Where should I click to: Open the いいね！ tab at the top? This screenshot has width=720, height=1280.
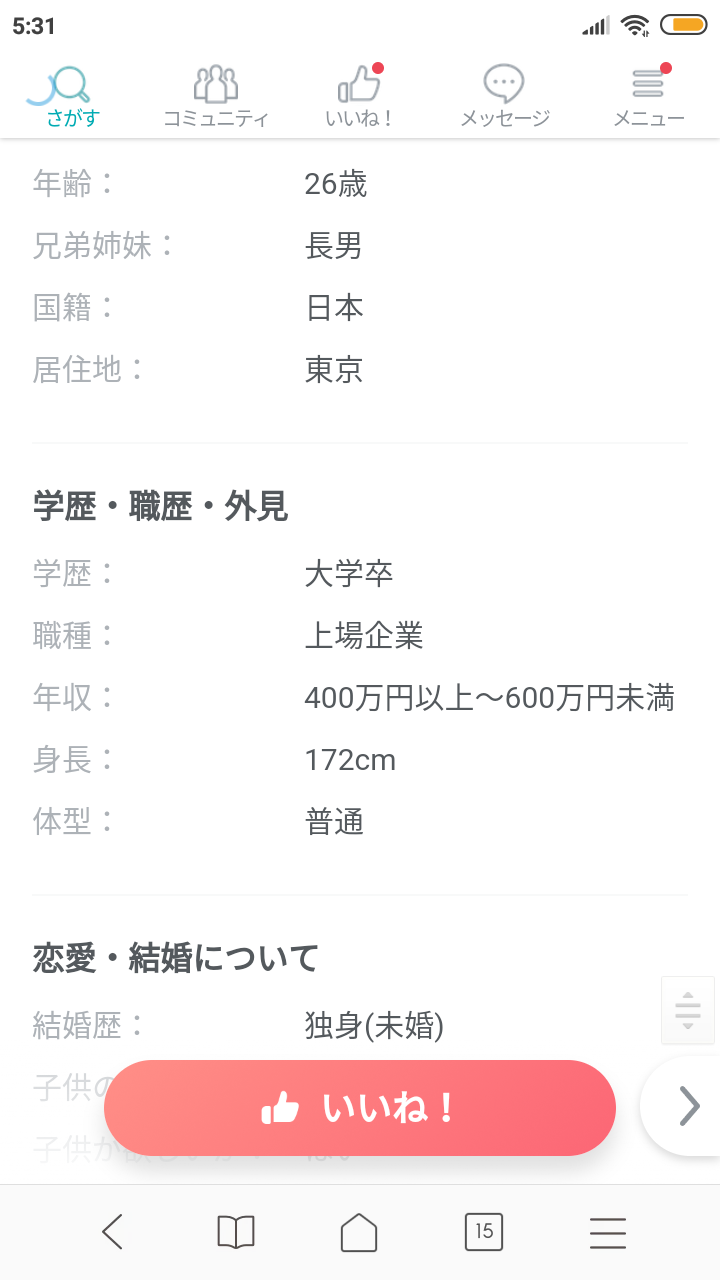(x=360, y=97)
